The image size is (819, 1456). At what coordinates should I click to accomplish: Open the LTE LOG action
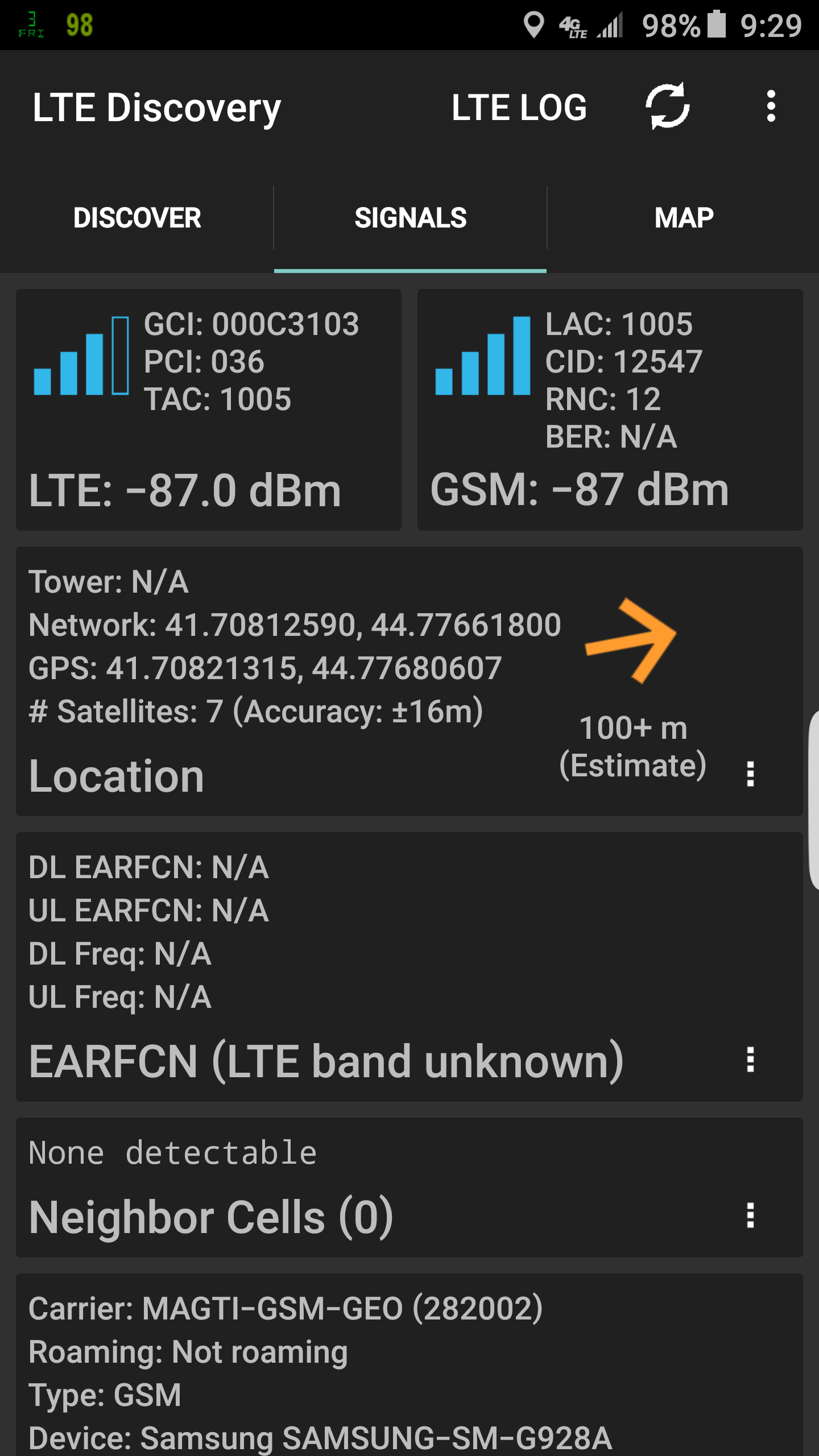[x=519, y=107]
